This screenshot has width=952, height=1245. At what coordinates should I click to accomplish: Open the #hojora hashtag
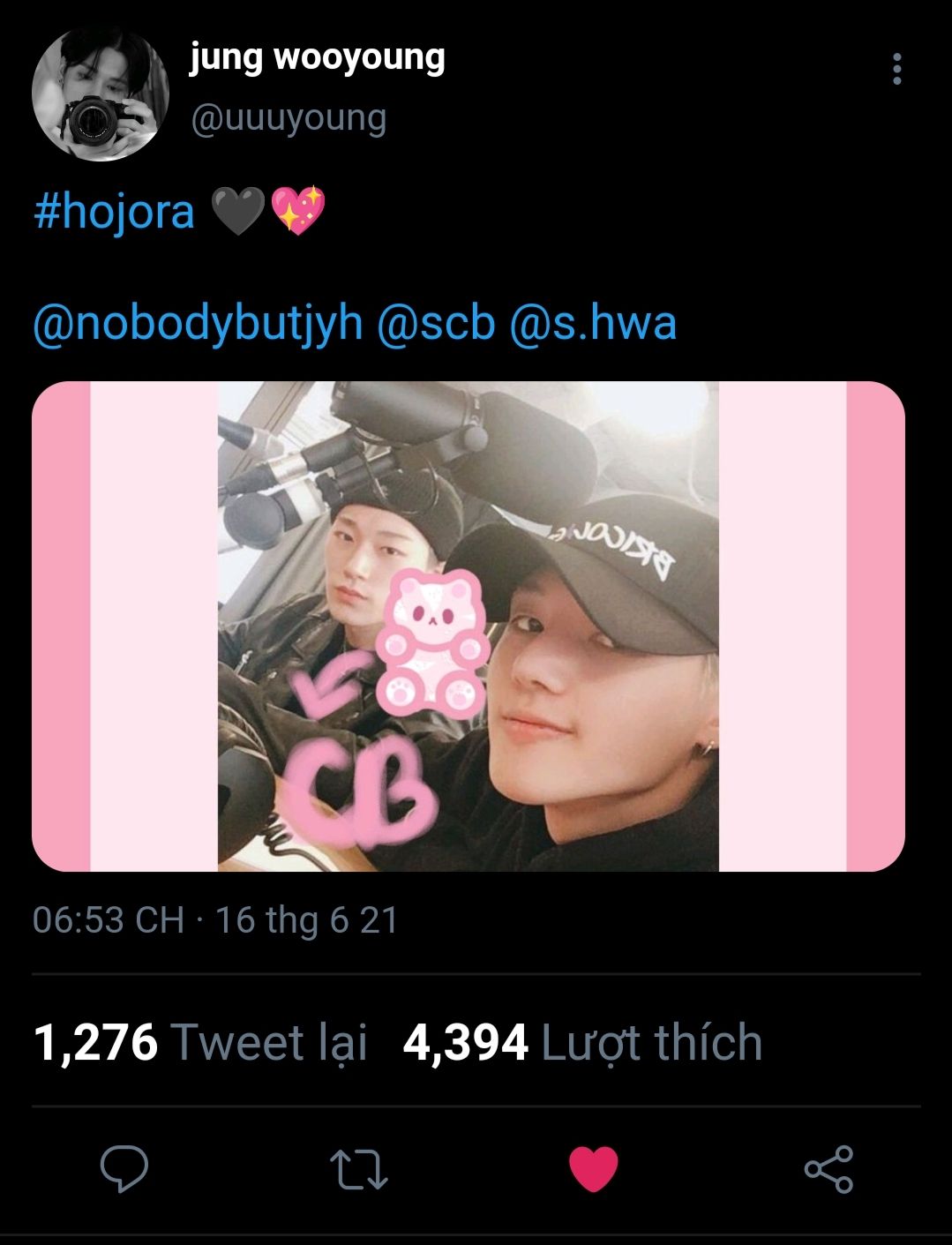[x=114, y=212]
